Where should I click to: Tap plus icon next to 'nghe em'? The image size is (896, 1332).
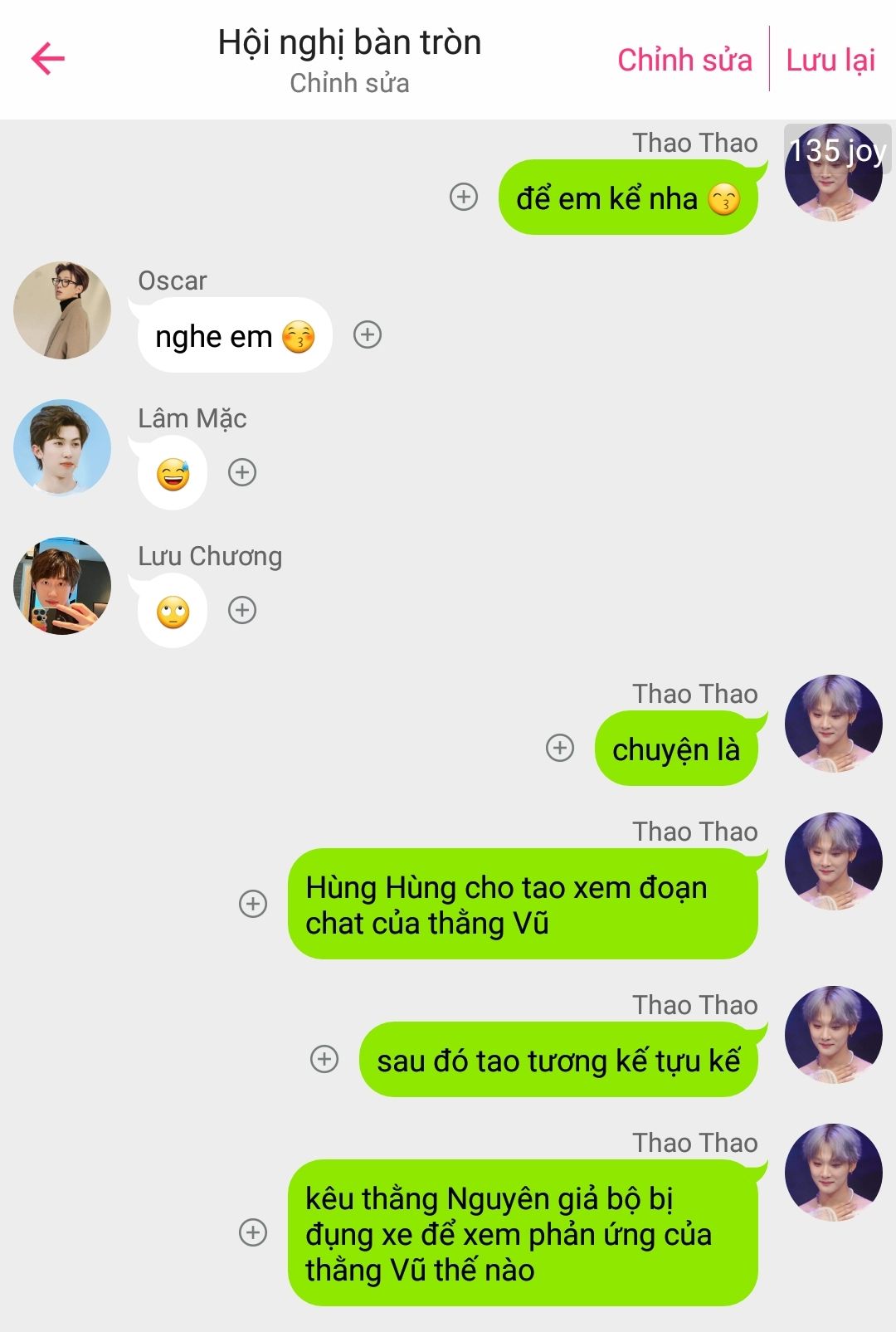pos(368,334)
